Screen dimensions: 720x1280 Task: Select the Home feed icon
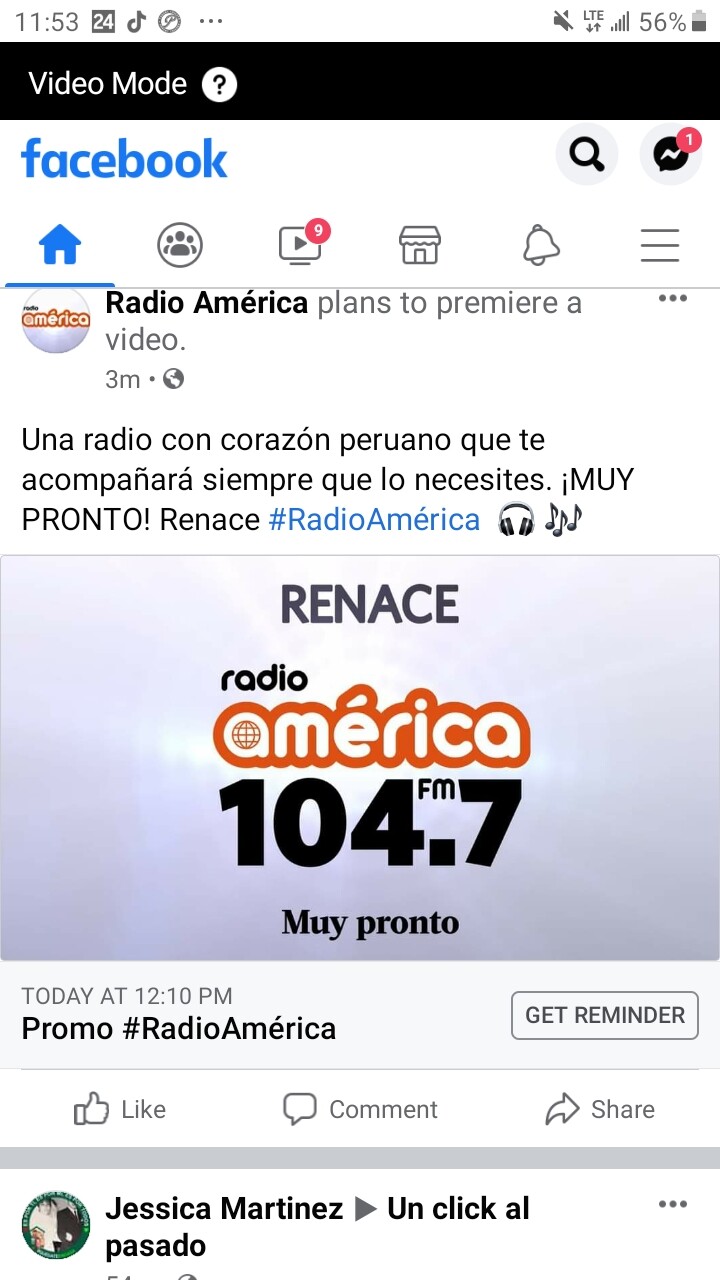(59, 242)
